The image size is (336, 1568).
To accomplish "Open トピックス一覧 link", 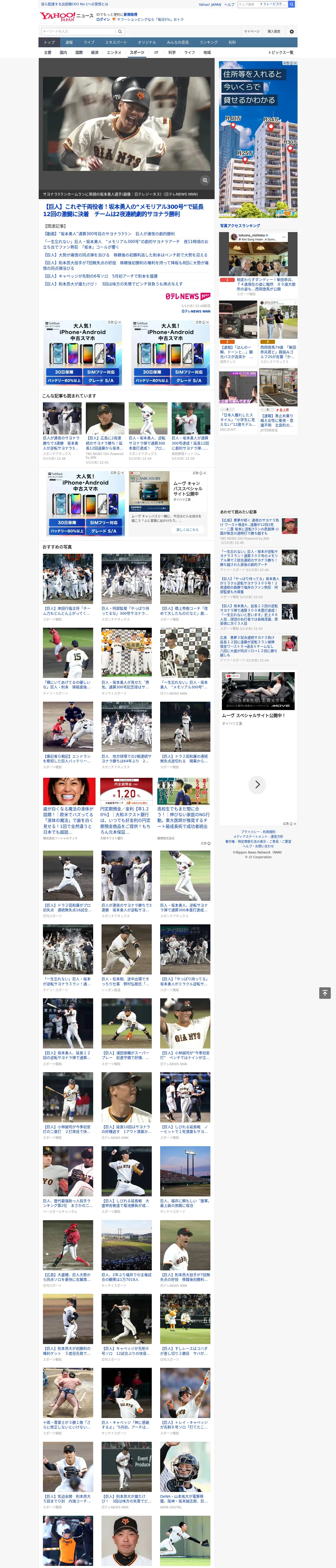I will [281, 52].
